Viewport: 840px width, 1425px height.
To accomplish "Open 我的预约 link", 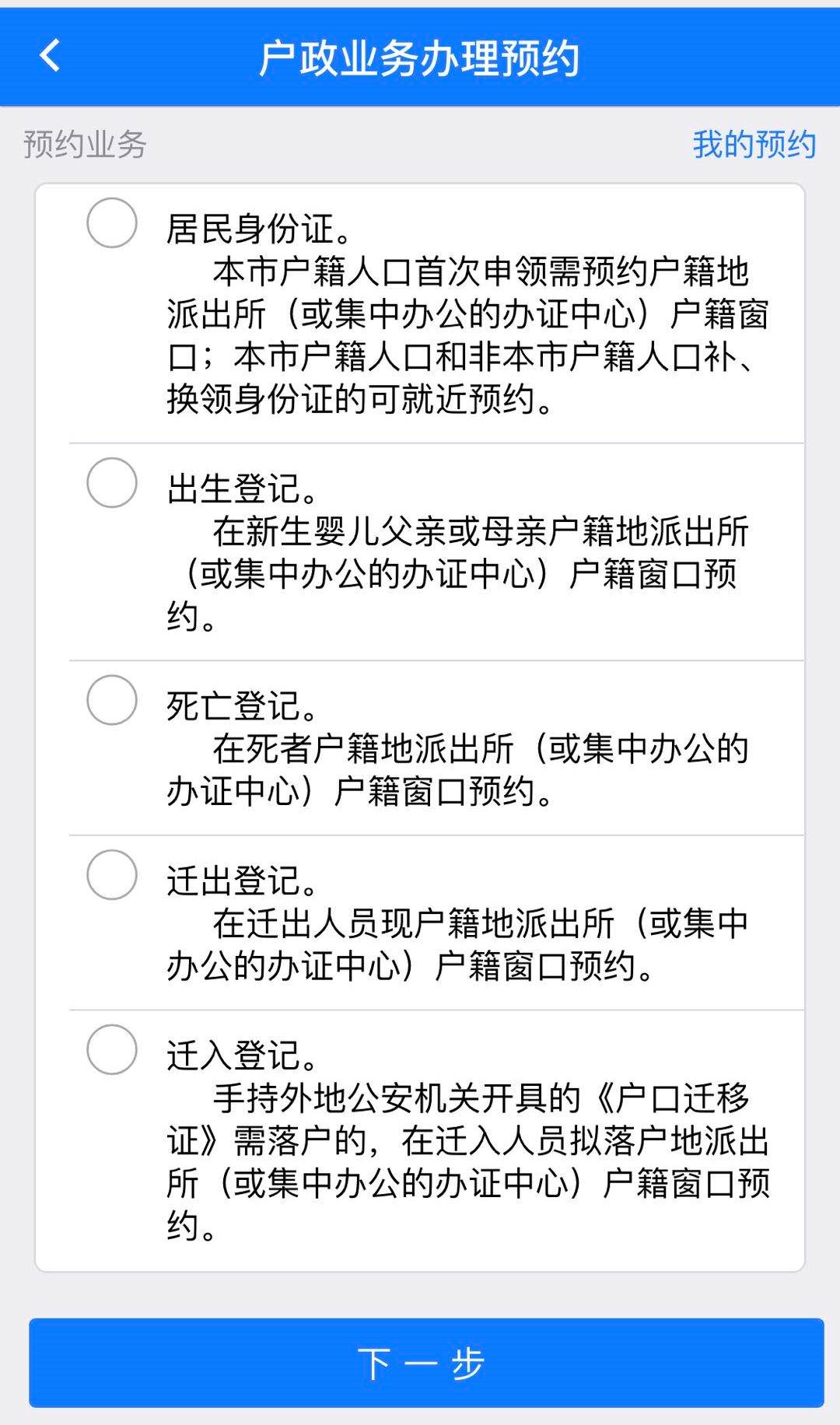I will (753, 145).
